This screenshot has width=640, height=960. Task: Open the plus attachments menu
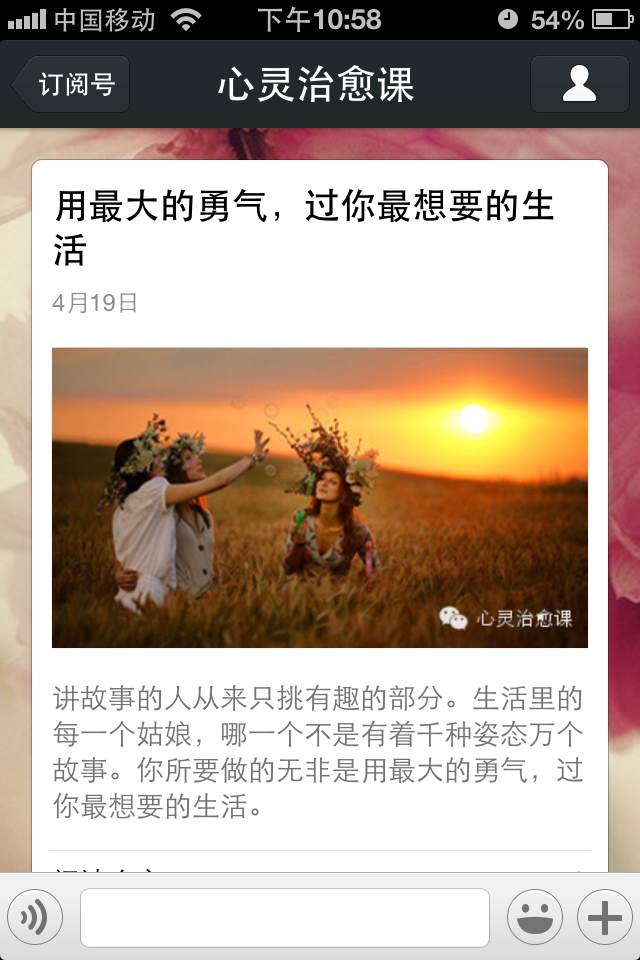pos(604,917)
